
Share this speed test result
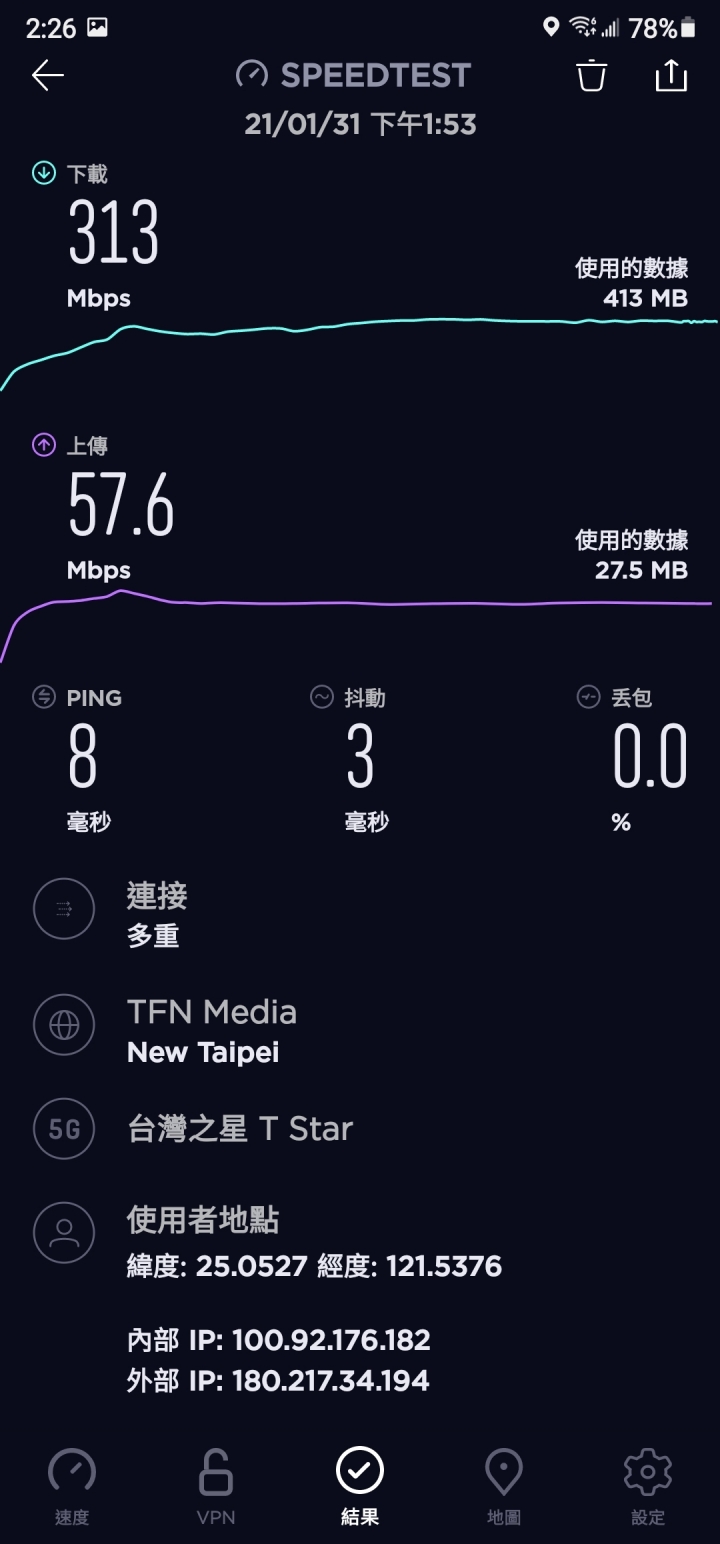click(x=671, y=76)
